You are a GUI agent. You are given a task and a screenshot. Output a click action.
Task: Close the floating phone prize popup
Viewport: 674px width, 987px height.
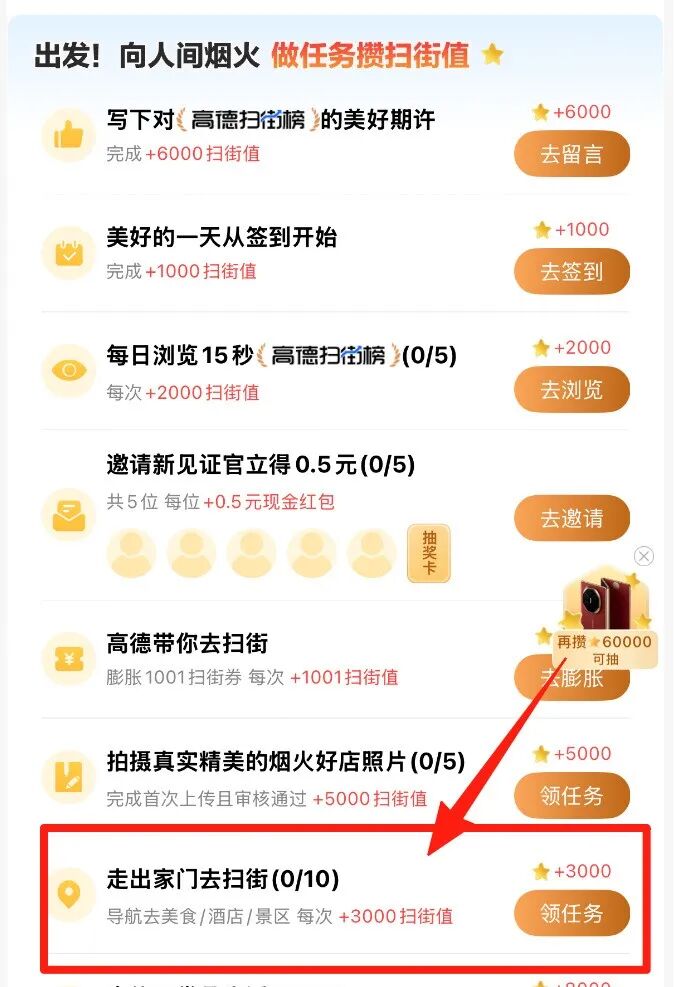pos(645,556)
